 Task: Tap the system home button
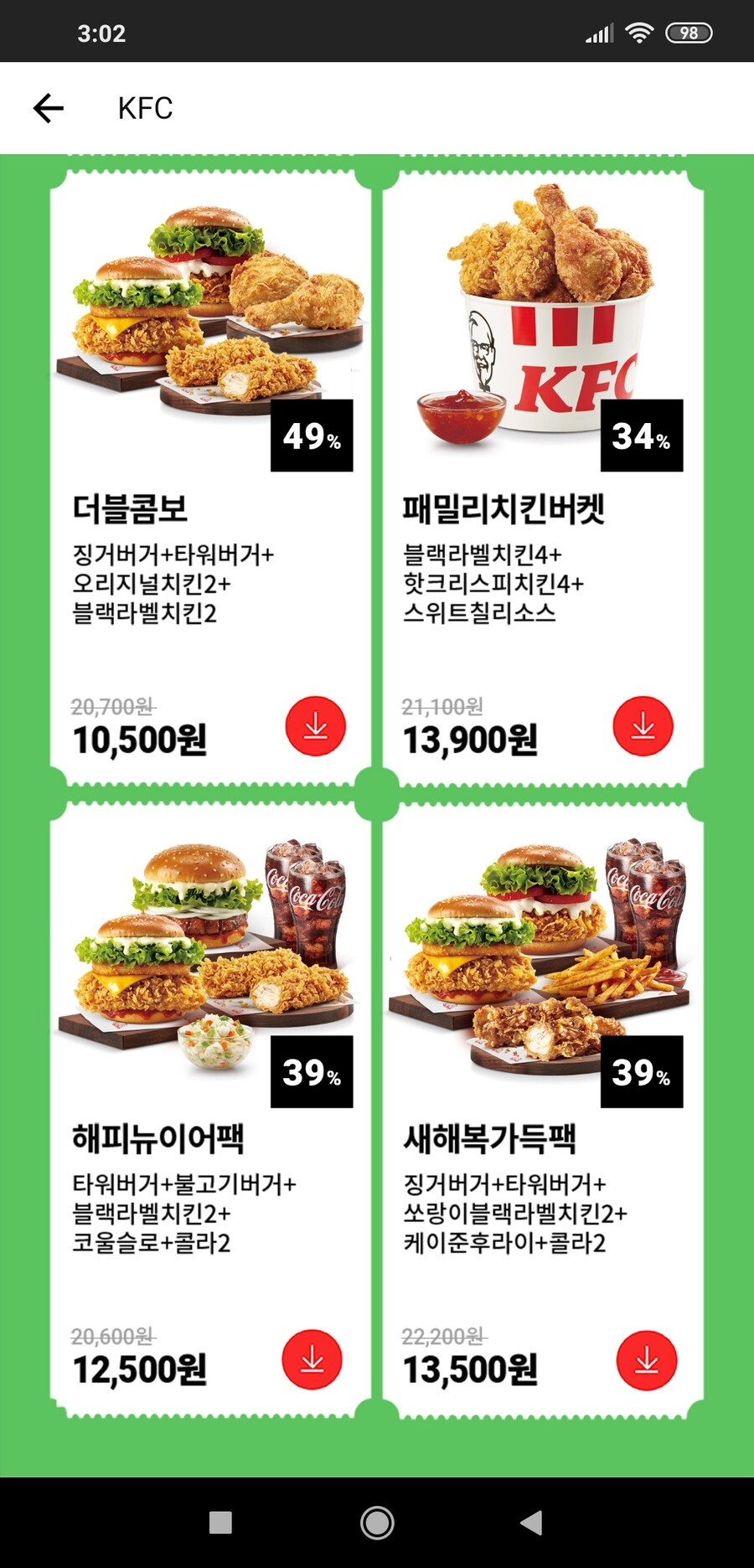377,1523
